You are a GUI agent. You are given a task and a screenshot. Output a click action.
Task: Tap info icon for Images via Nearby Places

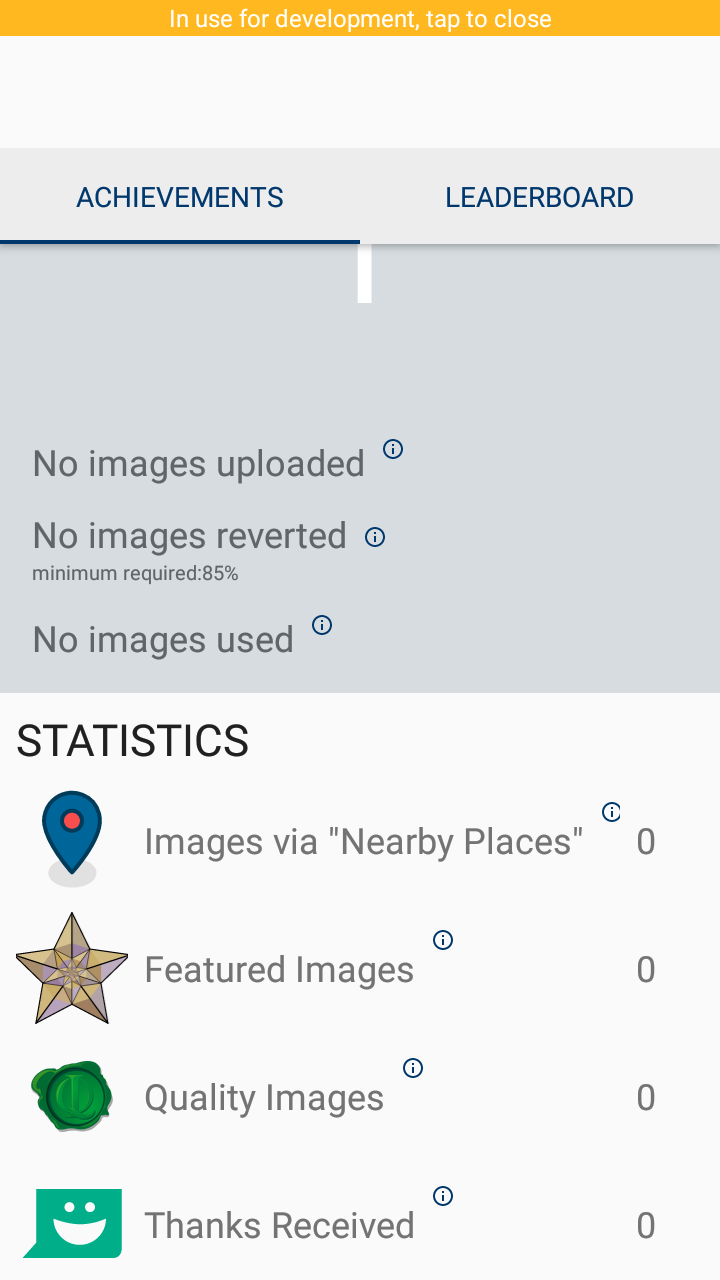611,812
